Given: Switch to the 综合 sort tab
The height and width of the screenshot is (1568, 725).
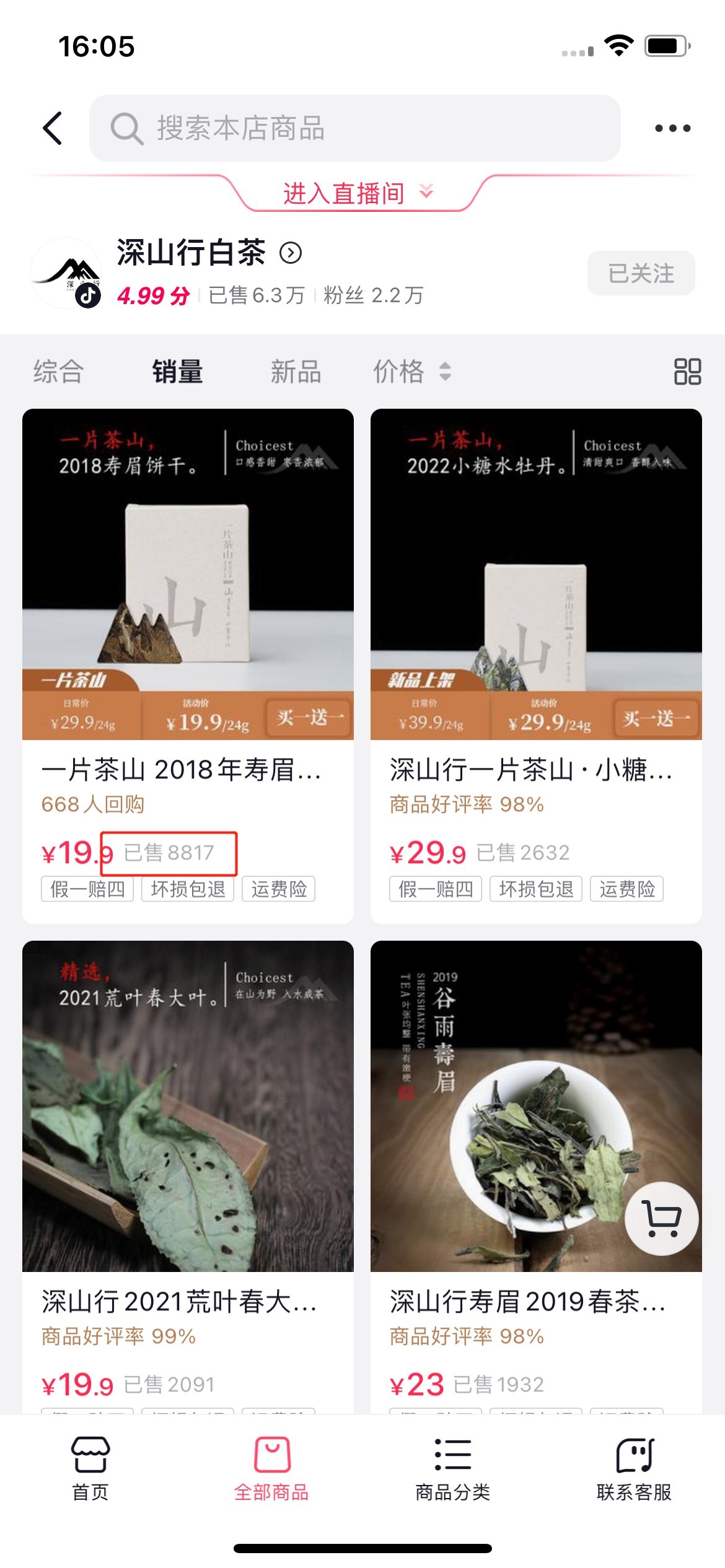Looking at the screenshot, I should coord(58,372).
